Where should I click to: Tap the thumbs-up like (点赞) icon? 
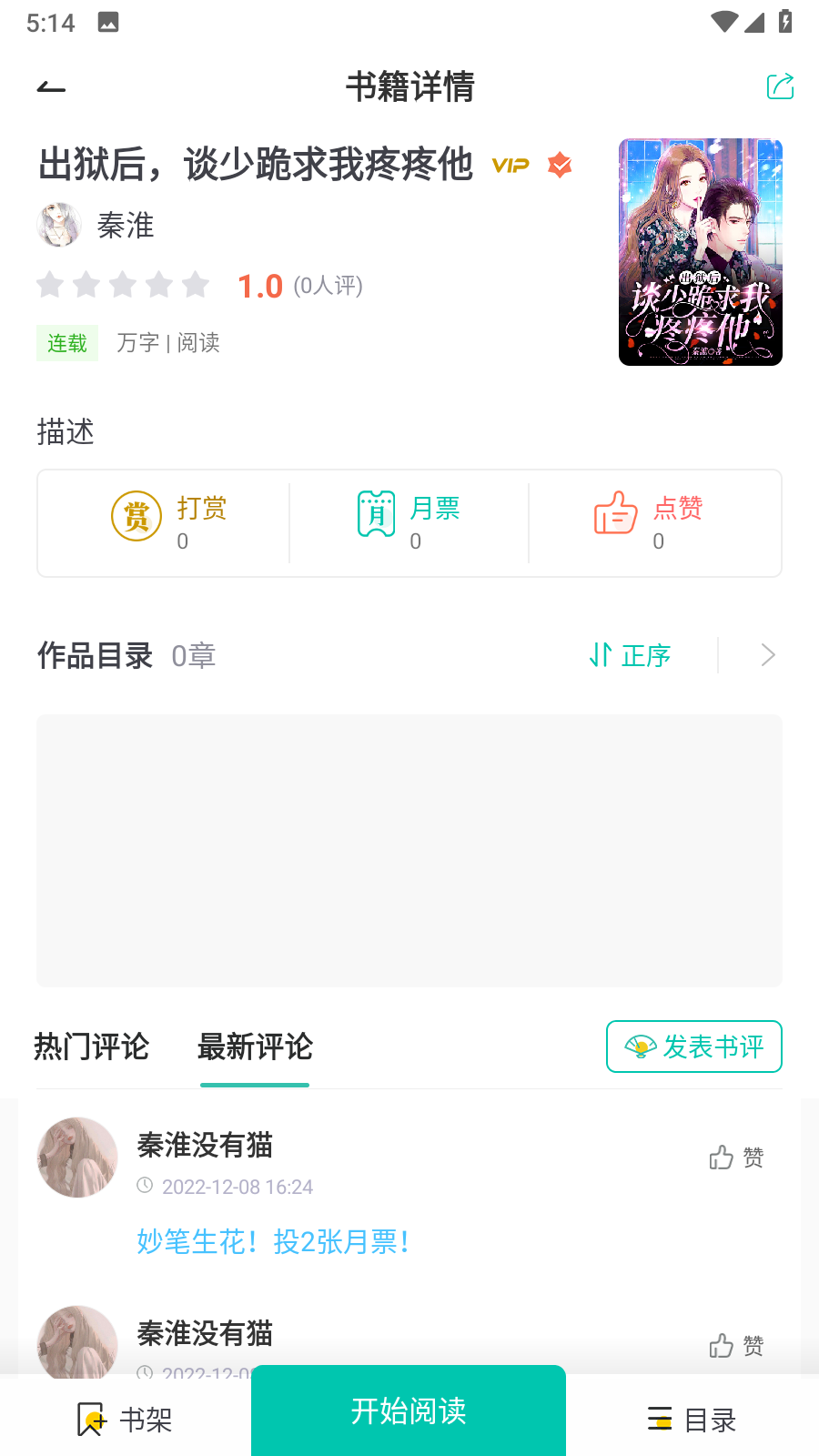click(614, 515)
